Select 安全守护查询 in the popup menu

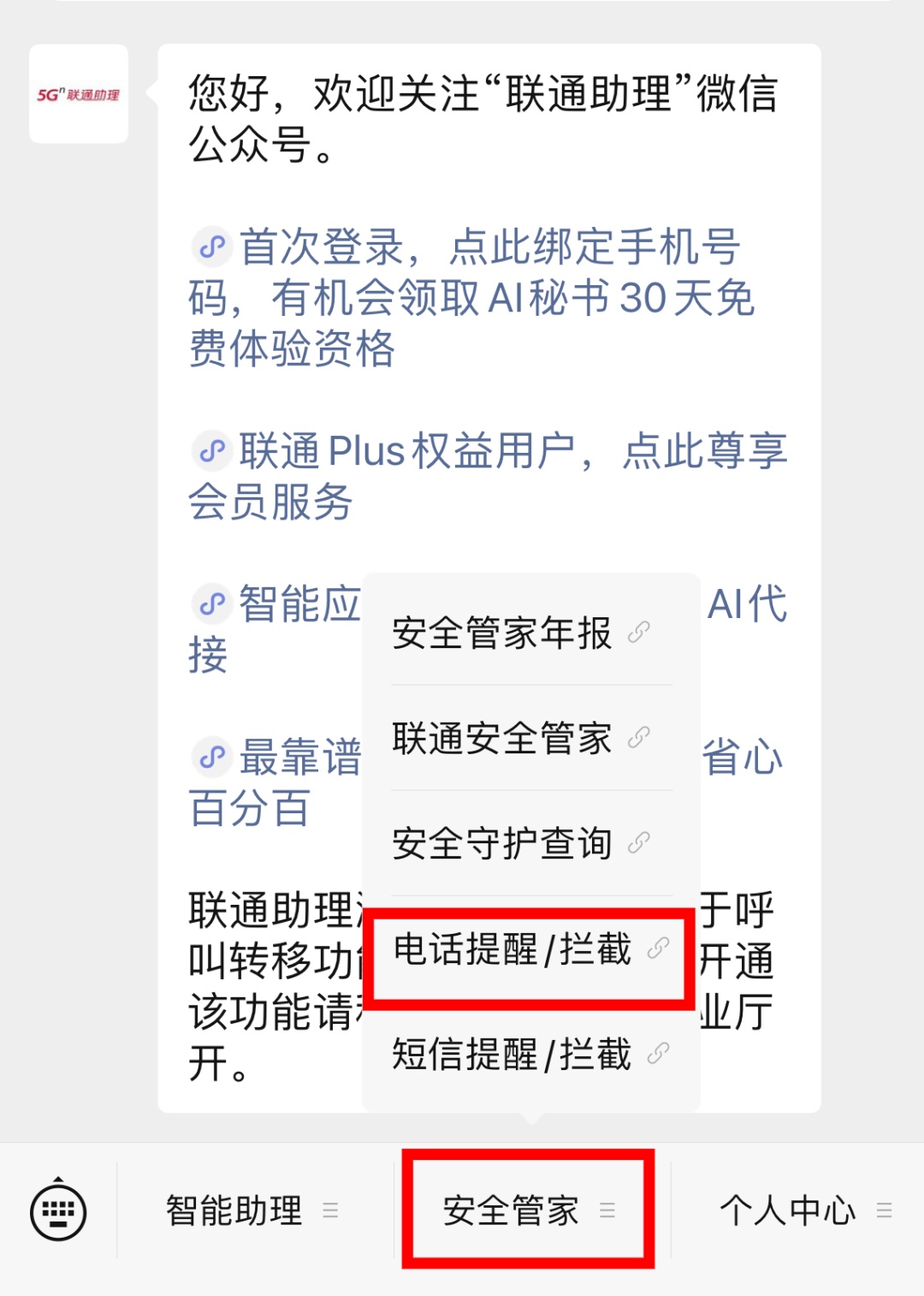tap(500, 844)
